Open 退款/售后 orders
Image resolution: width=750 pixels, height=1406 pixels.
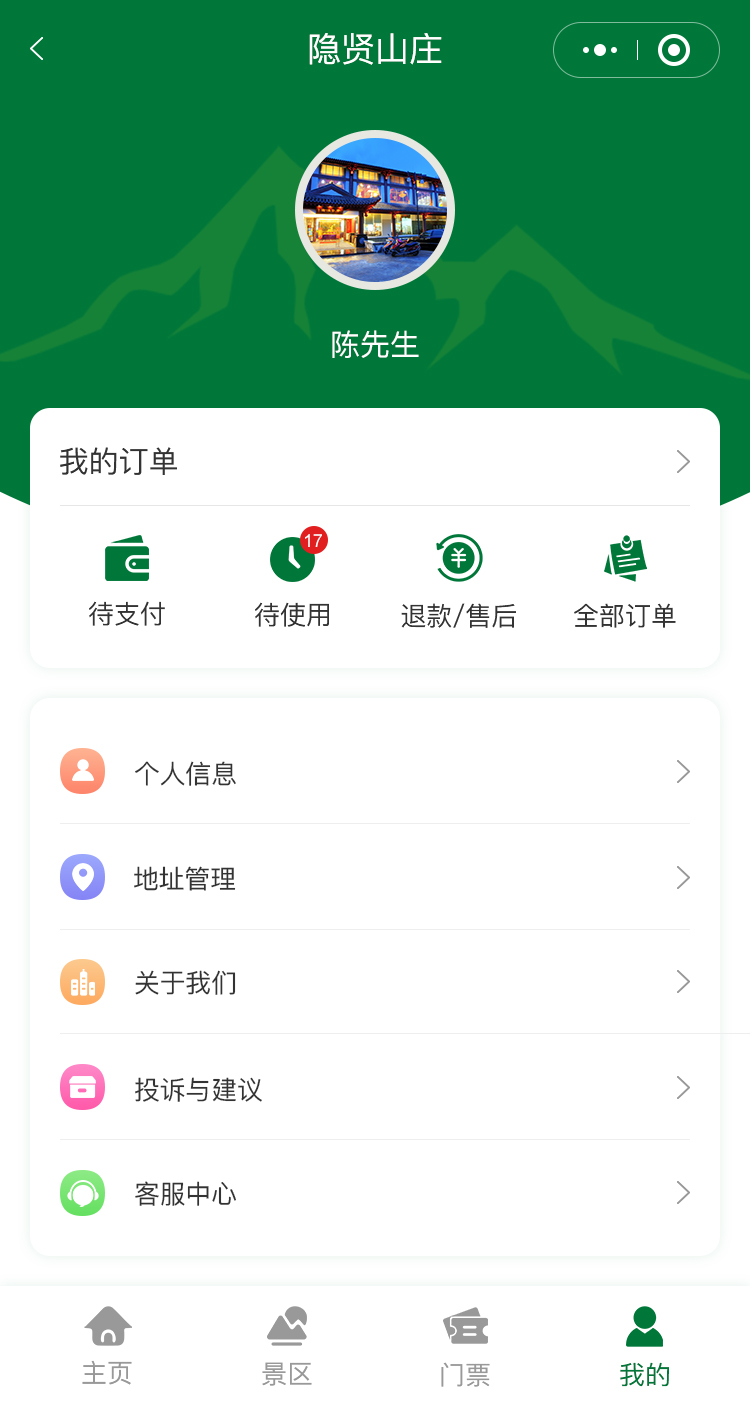(459, 582)
